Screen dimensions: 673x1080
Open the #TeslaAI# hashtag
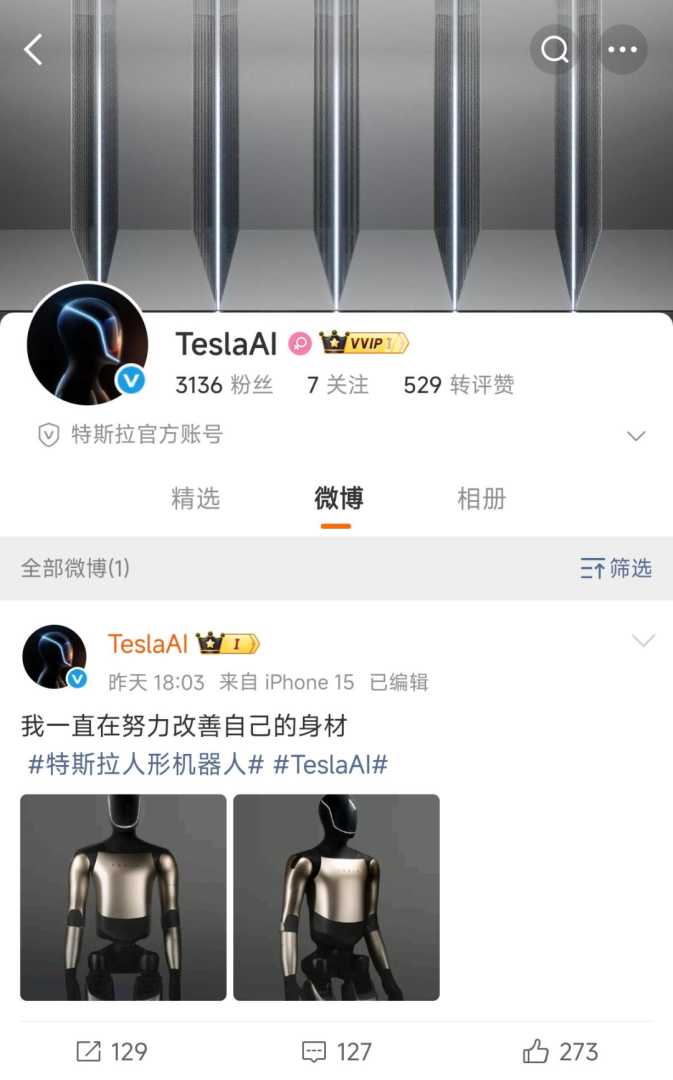pyautogui.click(x=330, y=765)
